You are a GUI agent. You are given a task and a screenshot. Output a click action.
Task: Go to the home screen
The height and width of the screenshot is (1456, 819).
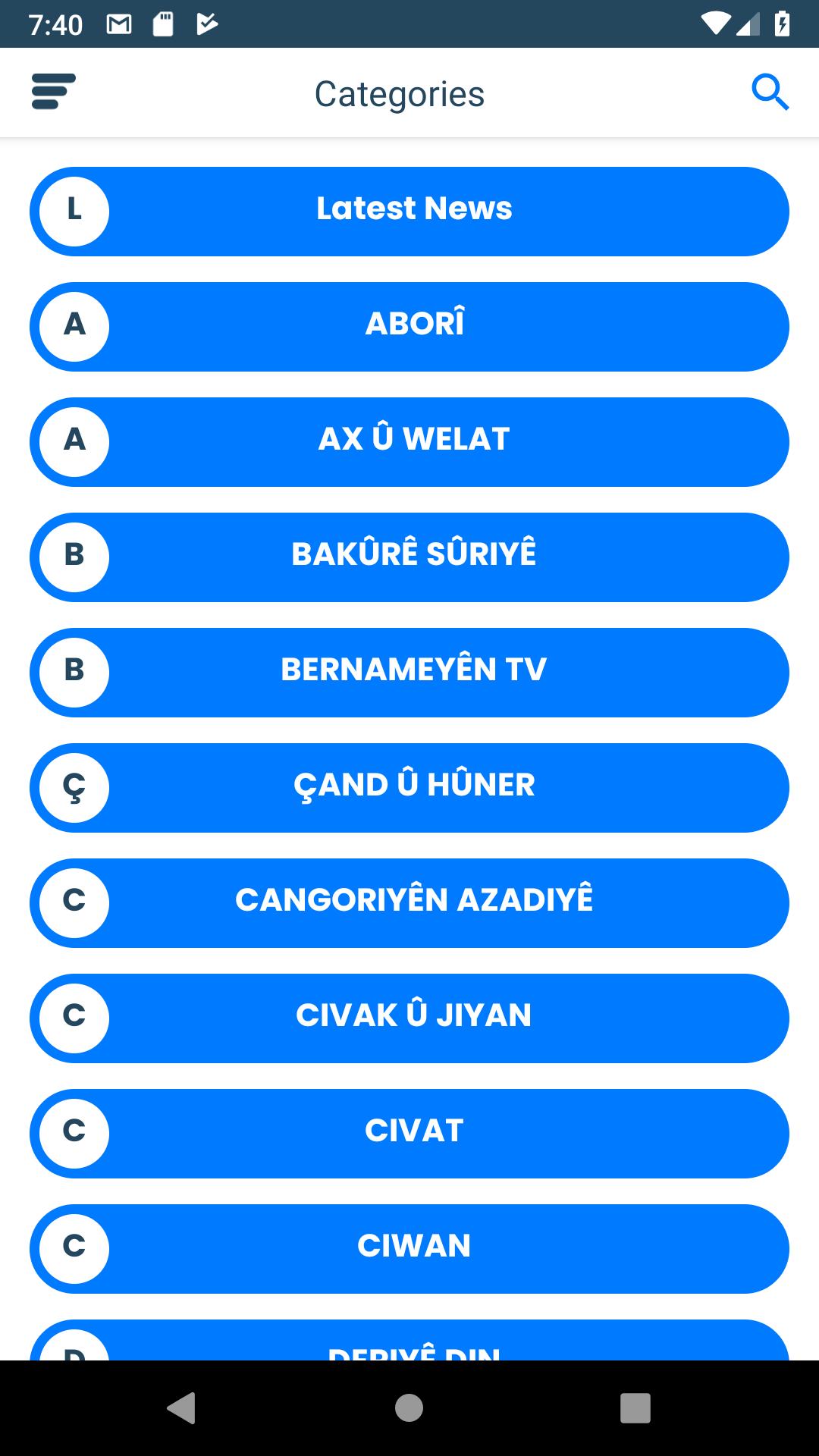(409, 1408)
